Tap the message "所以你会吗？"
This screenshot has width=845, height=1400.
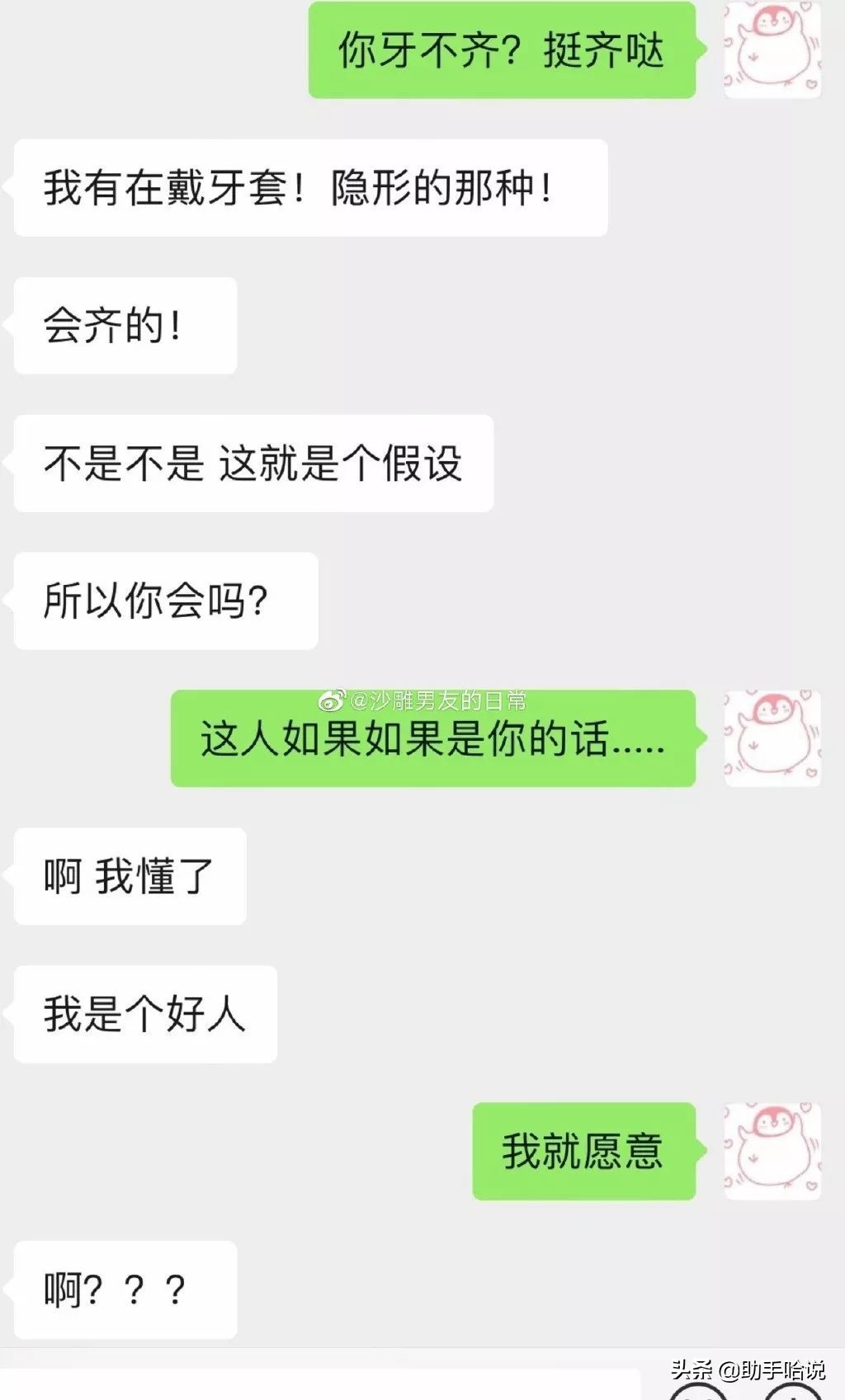click(x=162, y=601)
